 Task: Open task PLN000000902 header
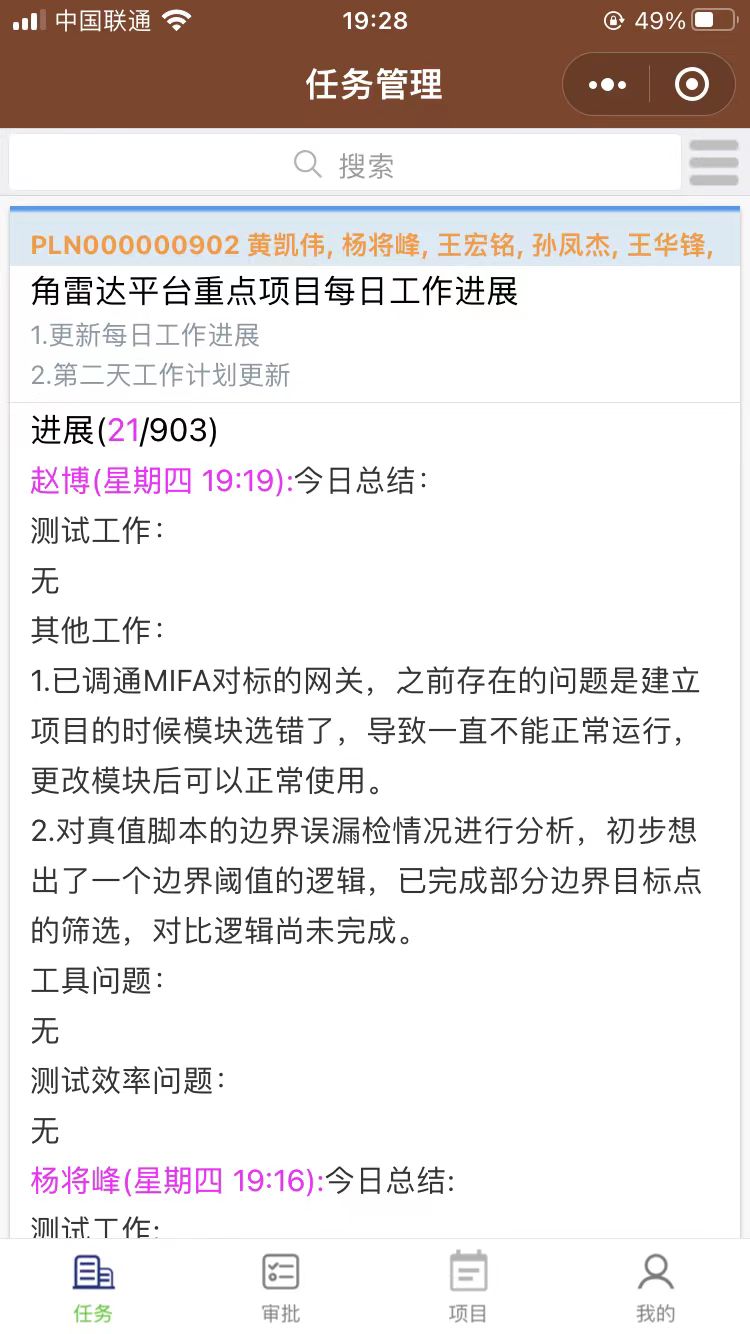tap(375, 244)
